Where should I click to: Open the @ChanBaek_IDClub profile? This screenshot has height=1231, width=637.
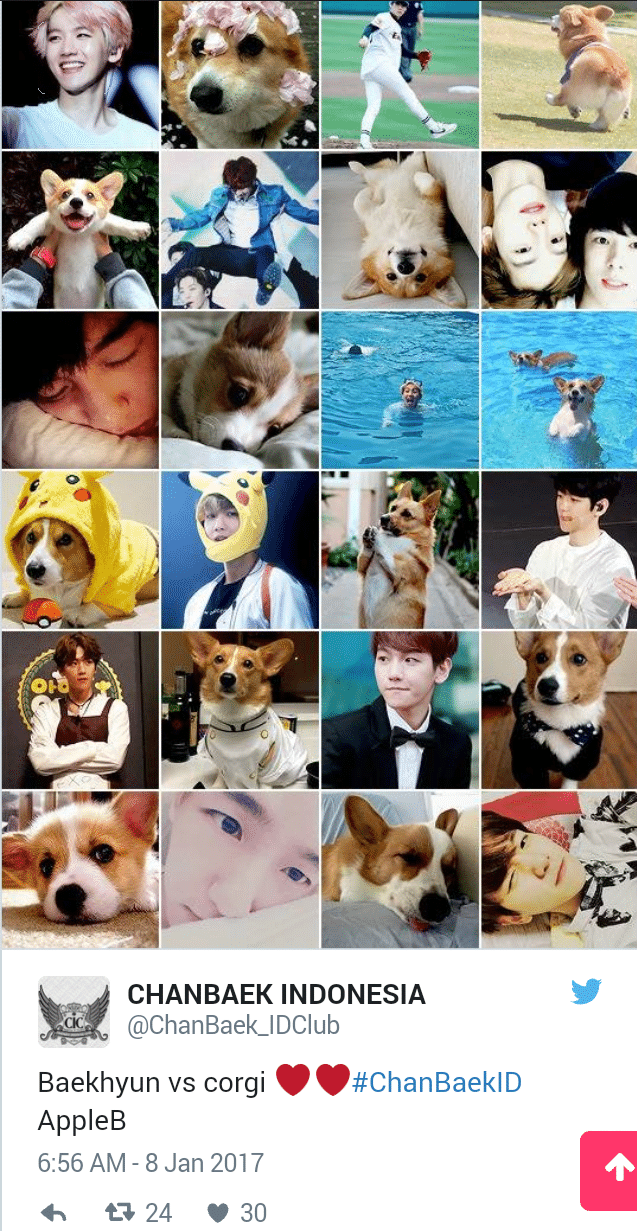pos(233,1026)
